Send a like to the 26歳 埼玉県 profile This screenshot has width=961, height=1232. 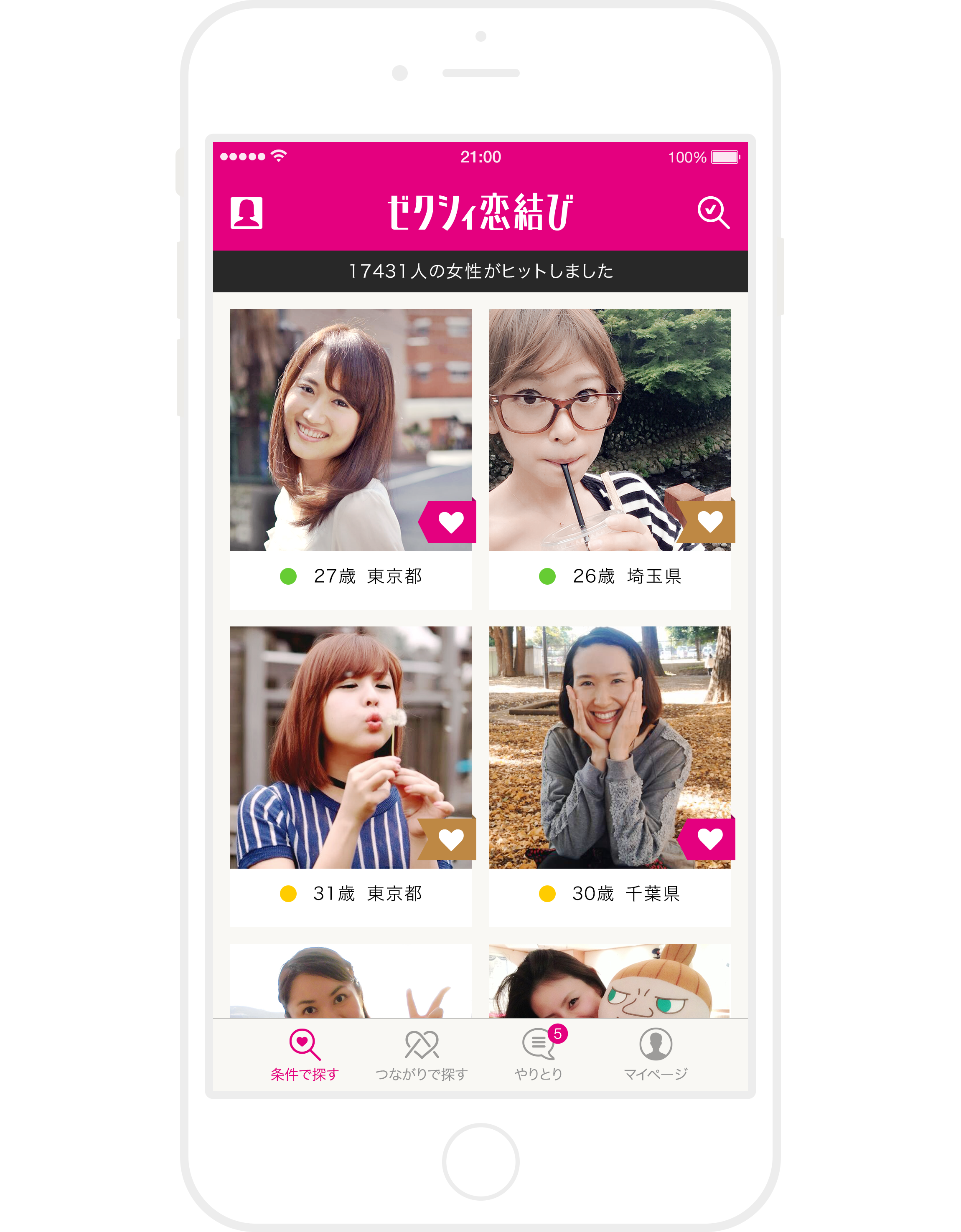point(709,522)
